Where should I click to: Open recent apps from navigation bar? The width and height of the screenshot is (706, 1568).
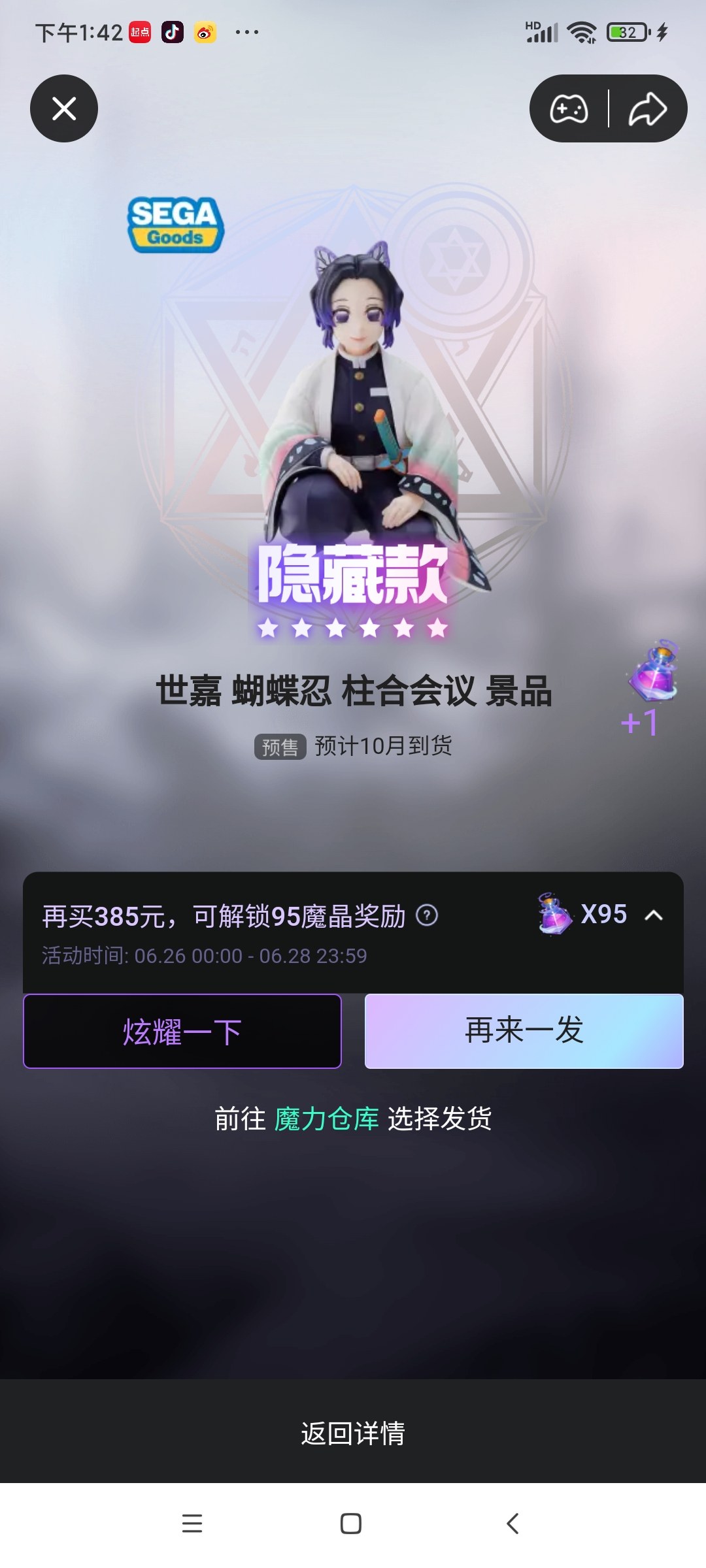(x=192, y=1523)
